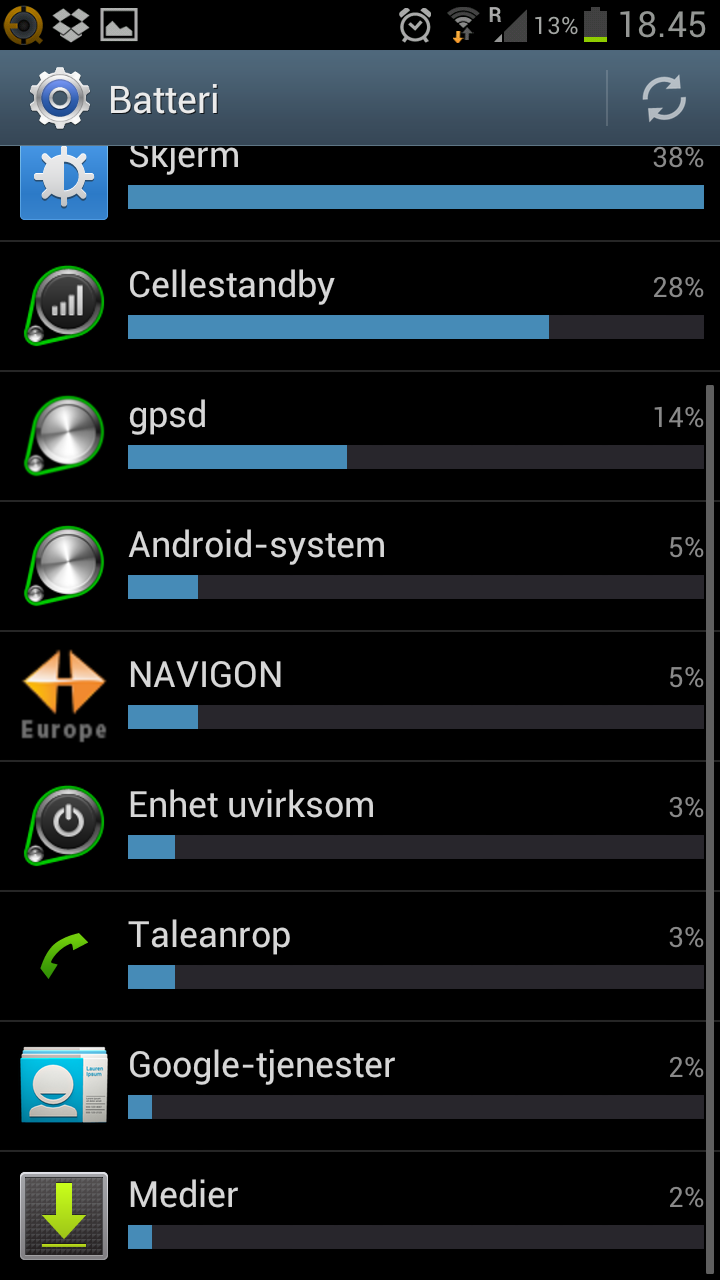Select the Medier battery entry
720x1280 pixels.
pyautogui.click(x=360, y=1216)
